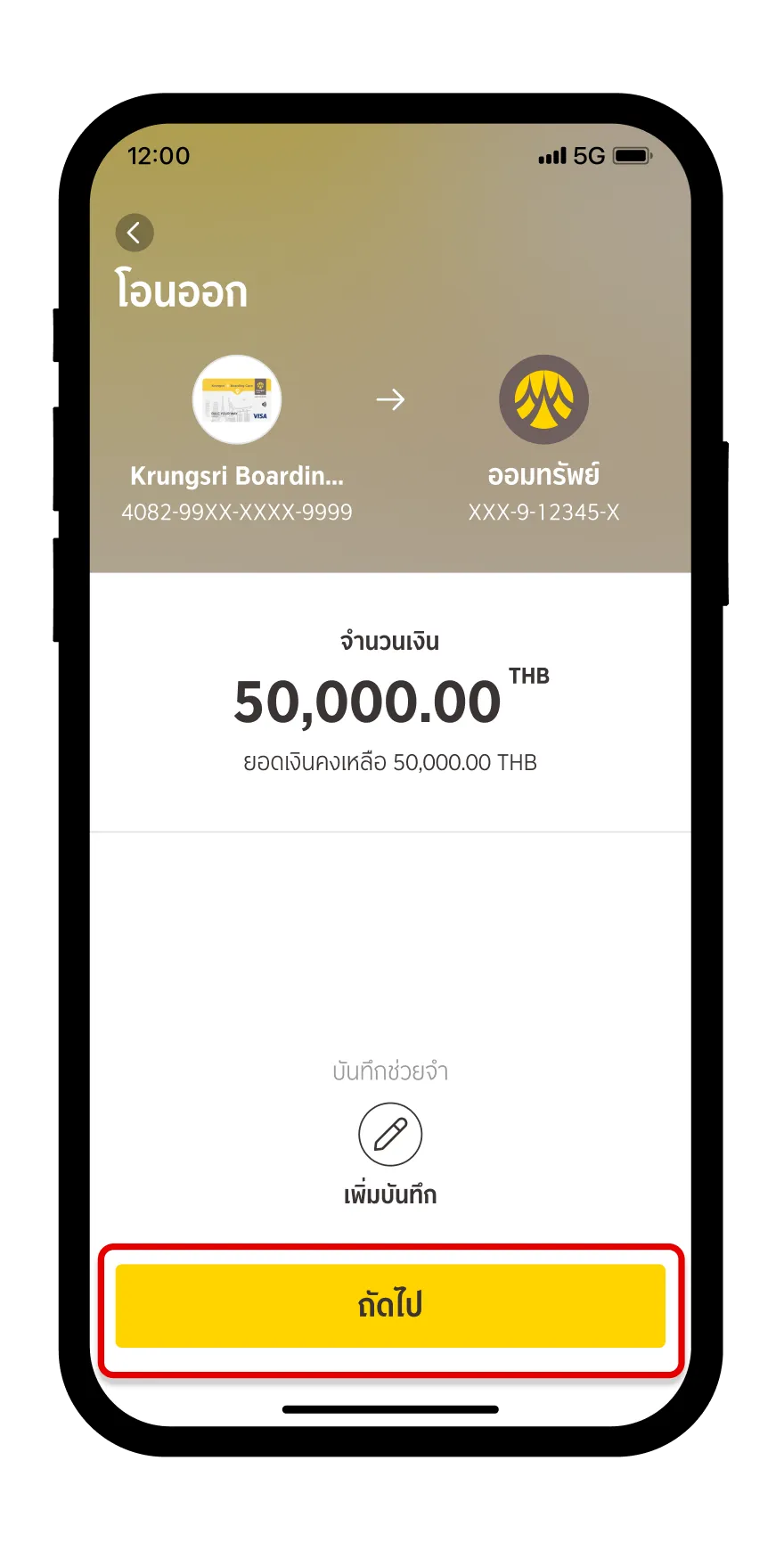Viewport: 784px width, 1551px height.
Task: Add a memo with the pencil icon
Action: 390,1135
